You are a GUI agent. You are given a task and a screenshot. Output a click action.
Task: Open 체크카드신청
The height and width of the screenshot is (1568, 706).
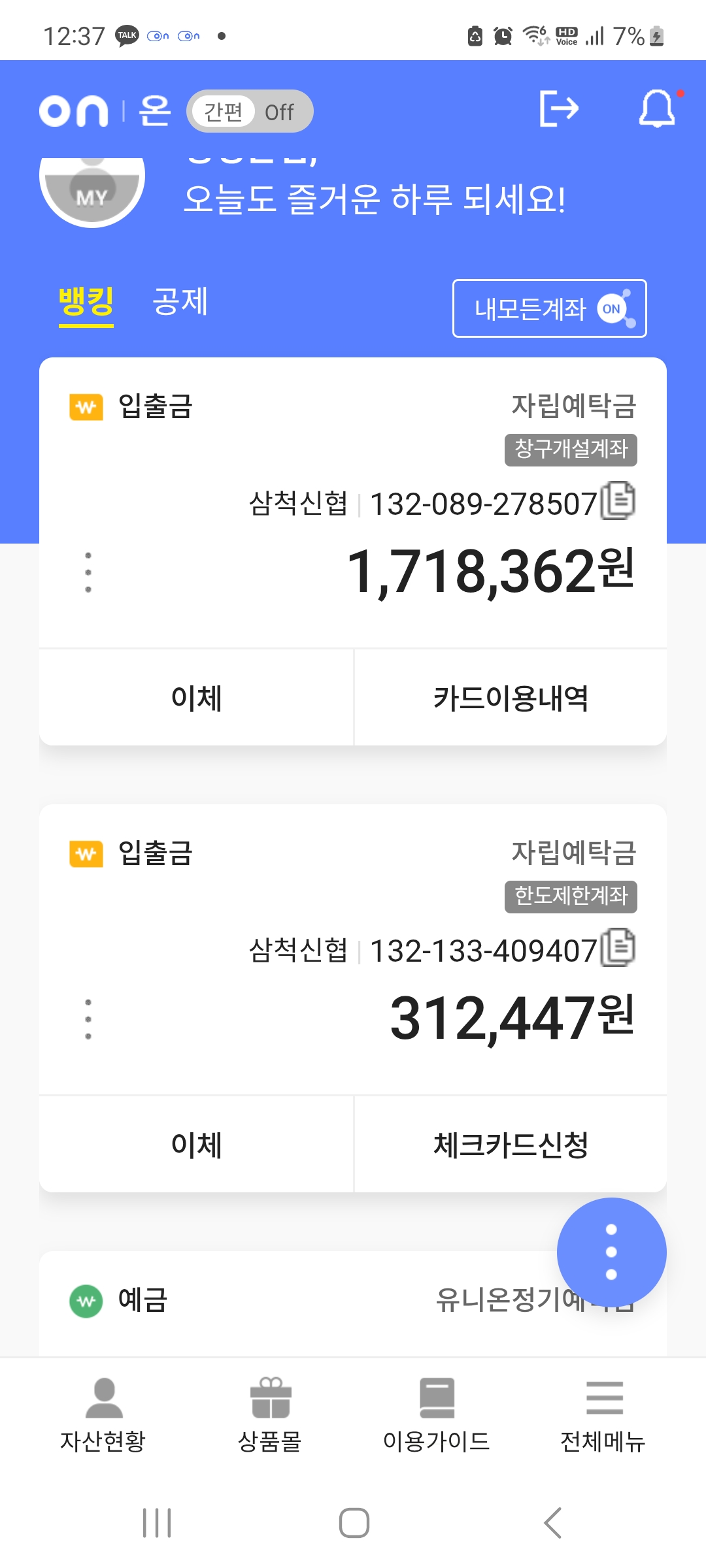pyautogui.click(x=511, y=1145)
